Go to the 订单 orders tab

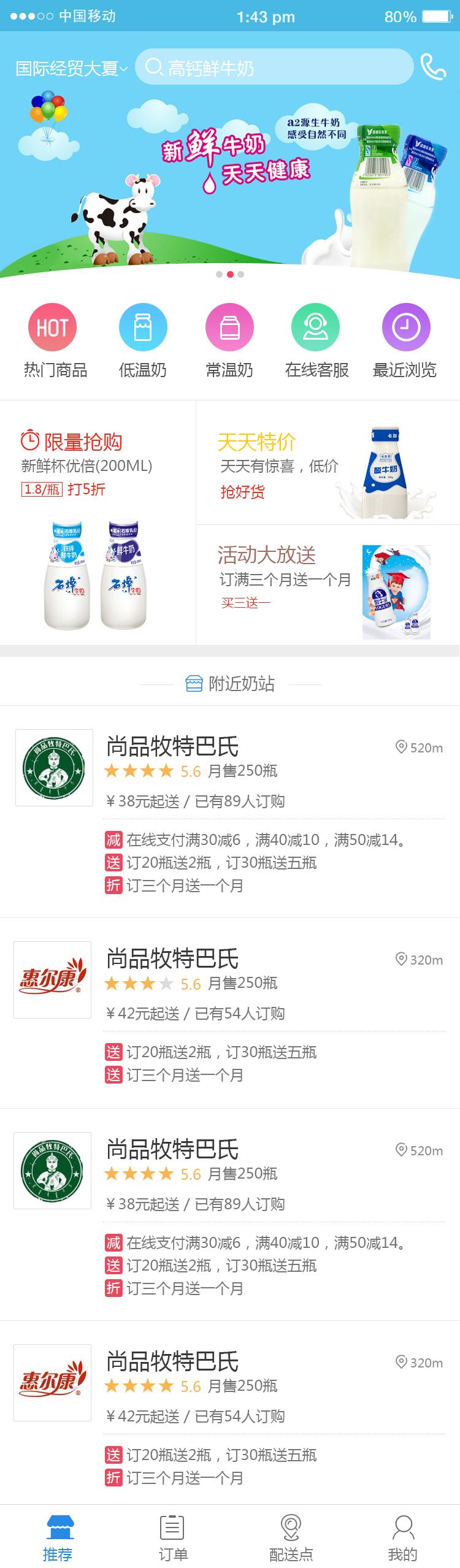(172, 1537)
